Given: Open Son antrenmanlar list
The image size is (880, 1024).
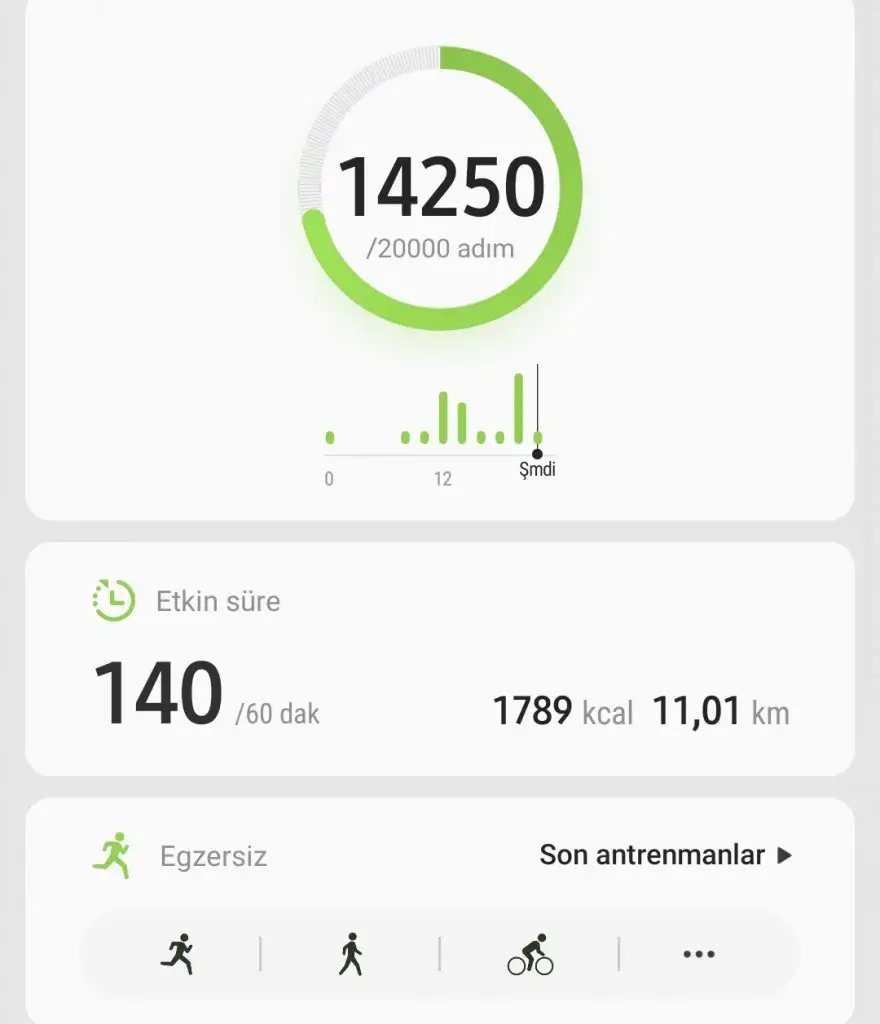Looking at the screenshot, I should coord(665,855).
